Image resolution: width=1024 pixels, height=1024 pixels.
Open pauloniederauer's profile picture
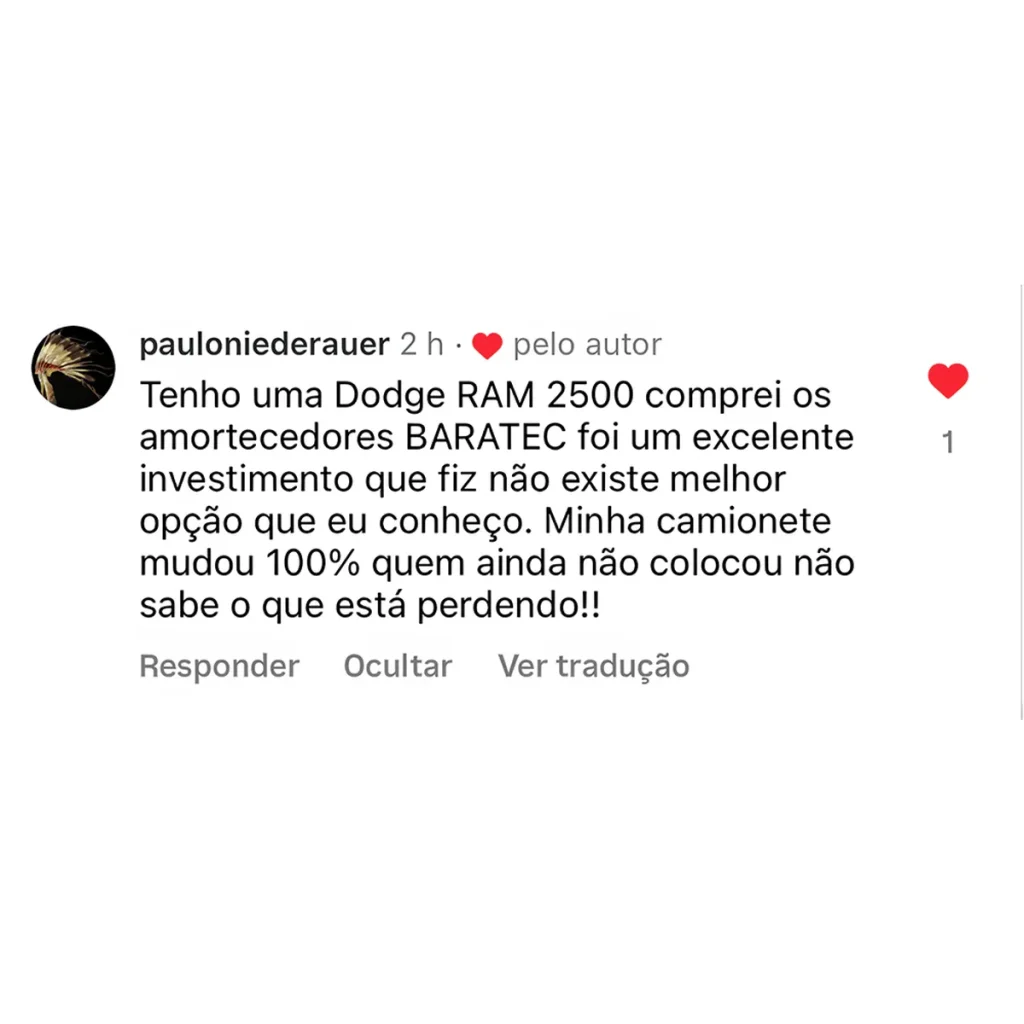73,367
